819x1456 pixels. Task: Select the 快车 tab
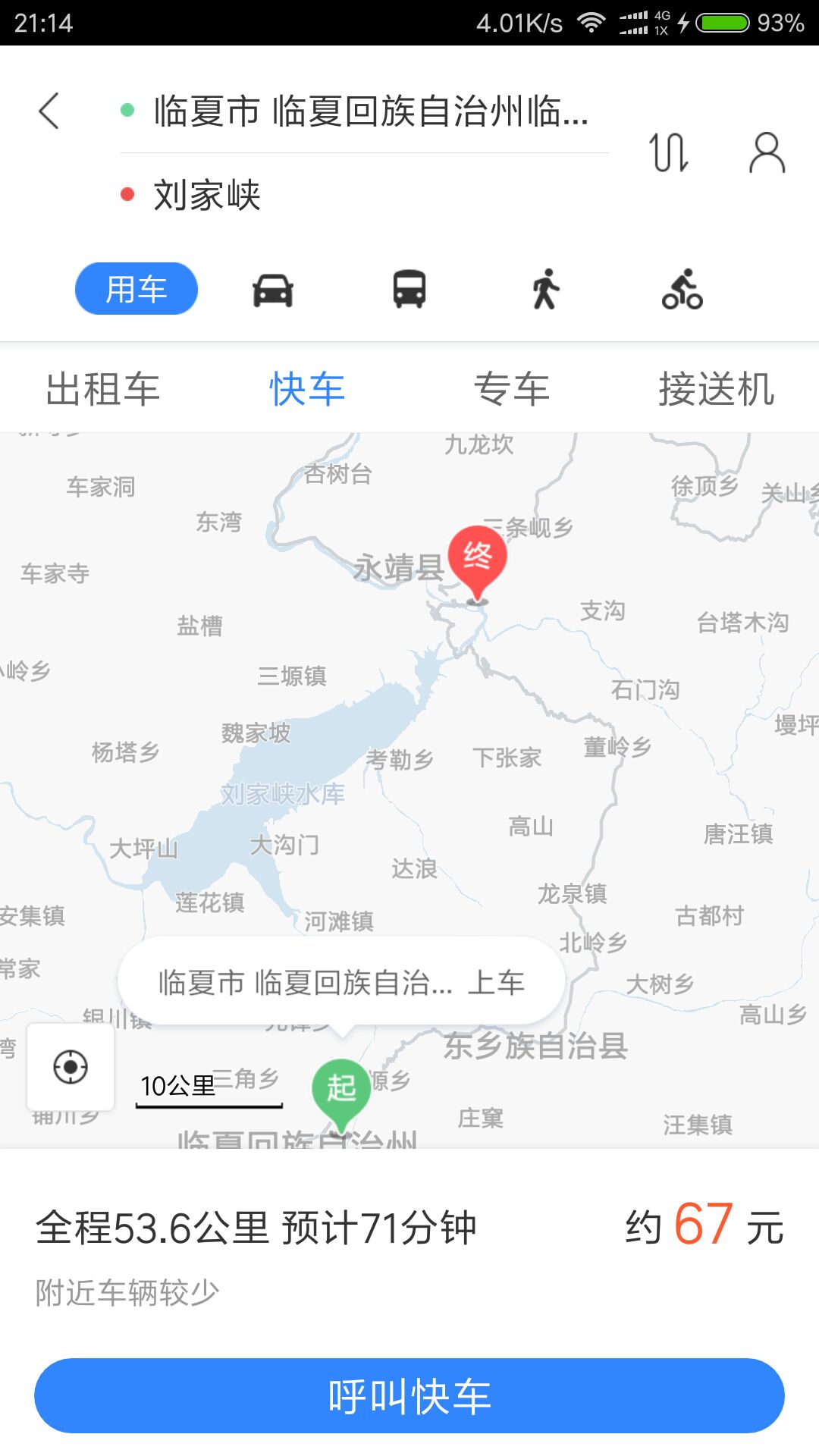pos(307,390)
